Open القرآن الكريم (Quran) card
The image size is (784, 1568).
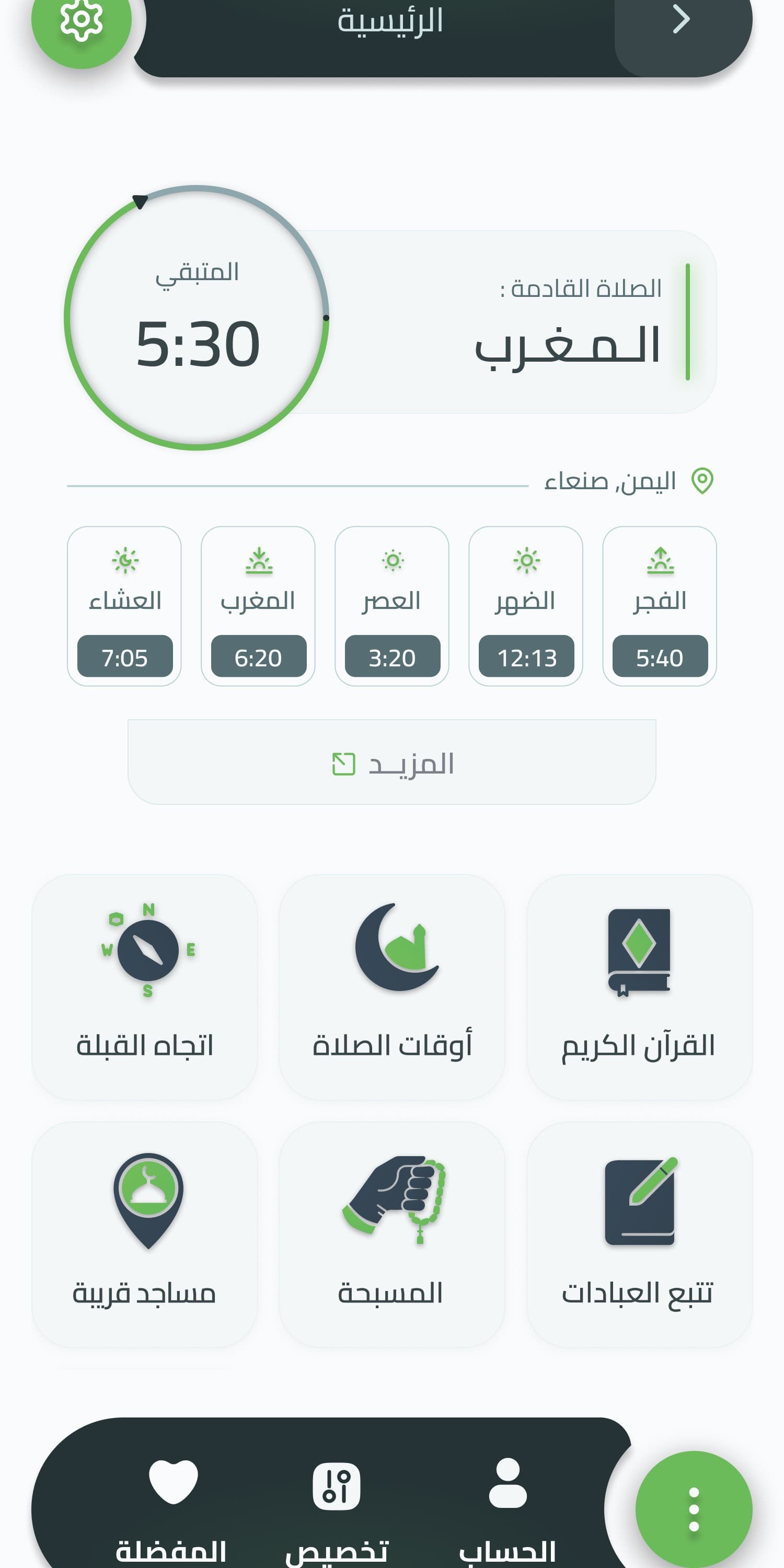click(639, 986)
